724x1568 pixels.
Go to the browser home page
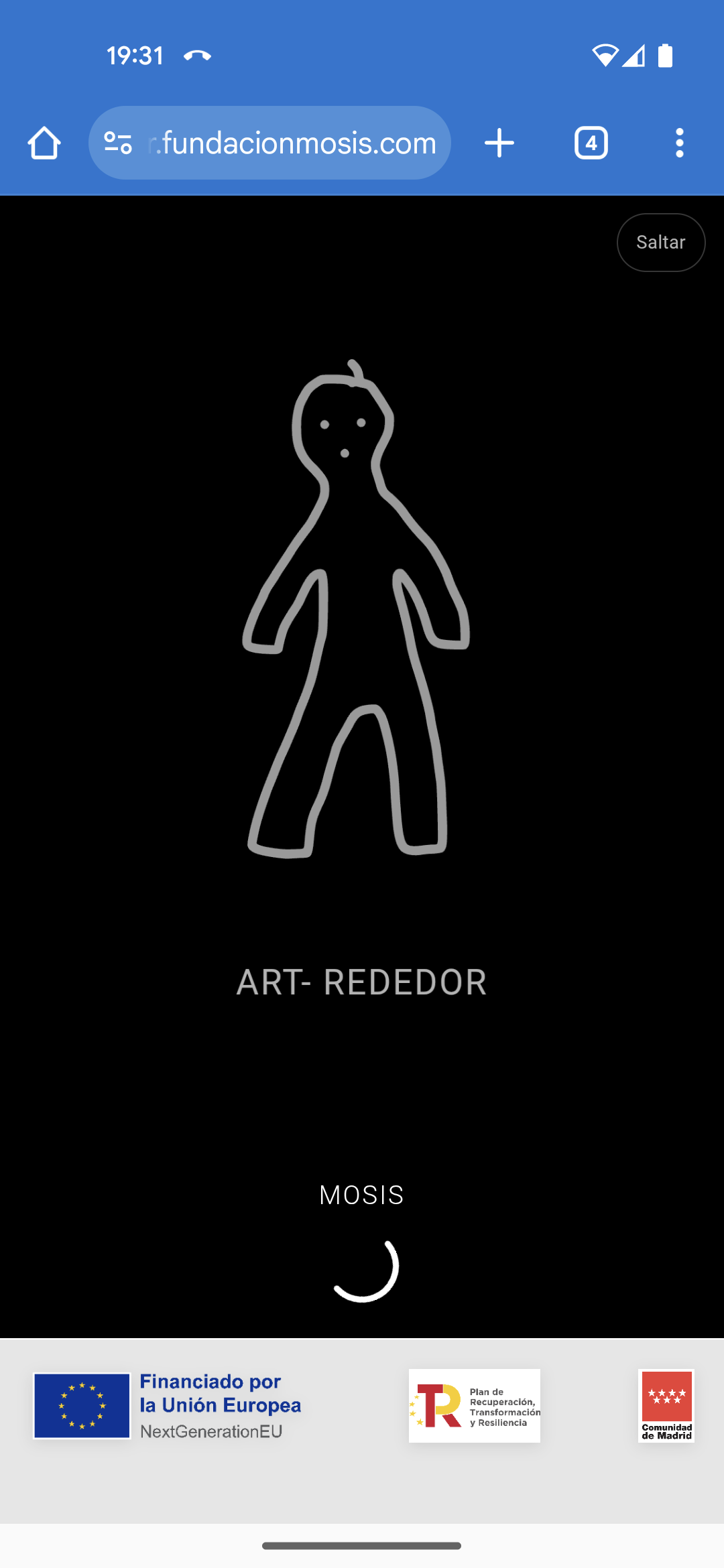point(44,143)
